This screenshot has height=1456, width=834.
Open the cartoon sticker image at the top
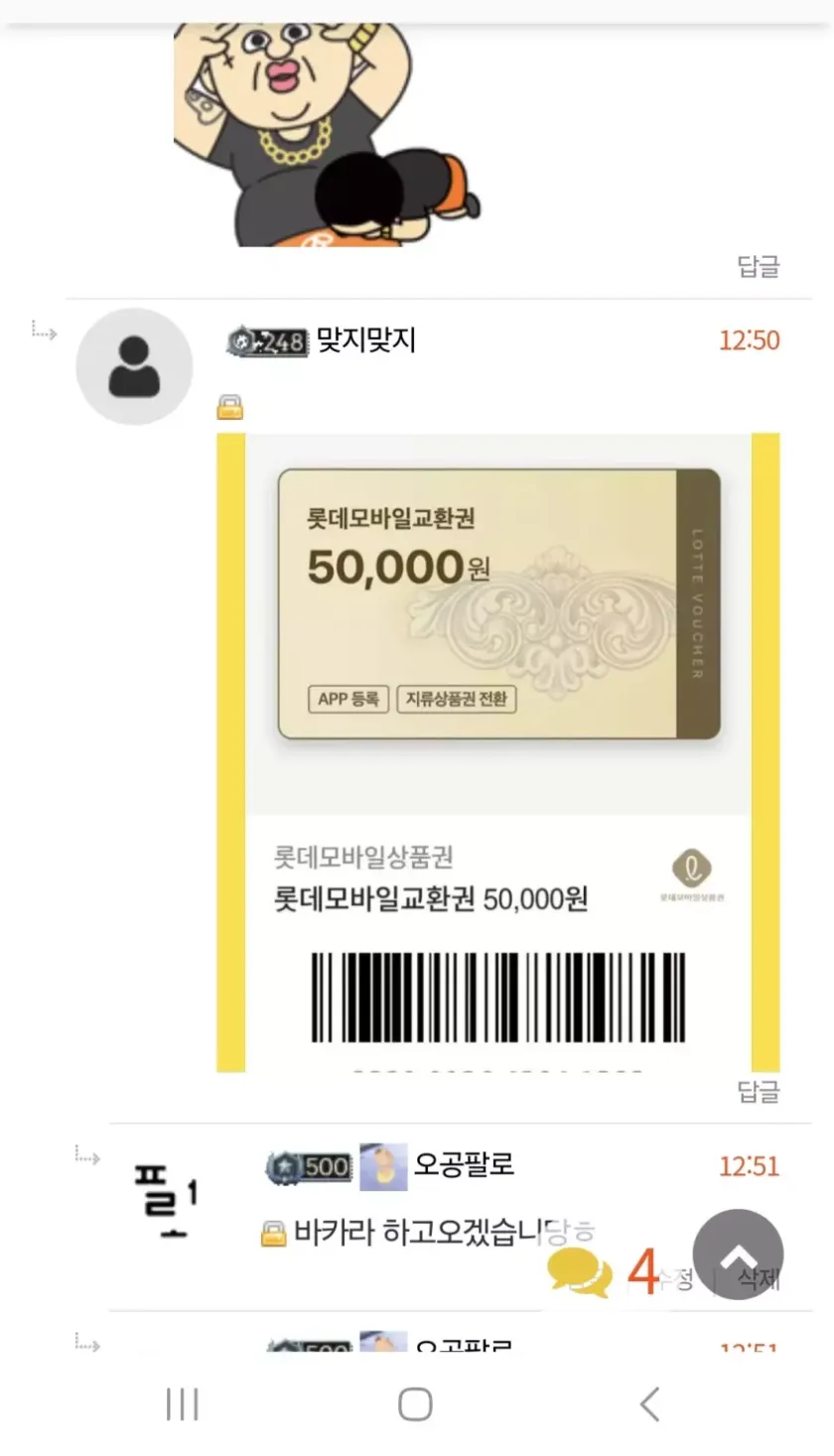[x=308, y=134]
